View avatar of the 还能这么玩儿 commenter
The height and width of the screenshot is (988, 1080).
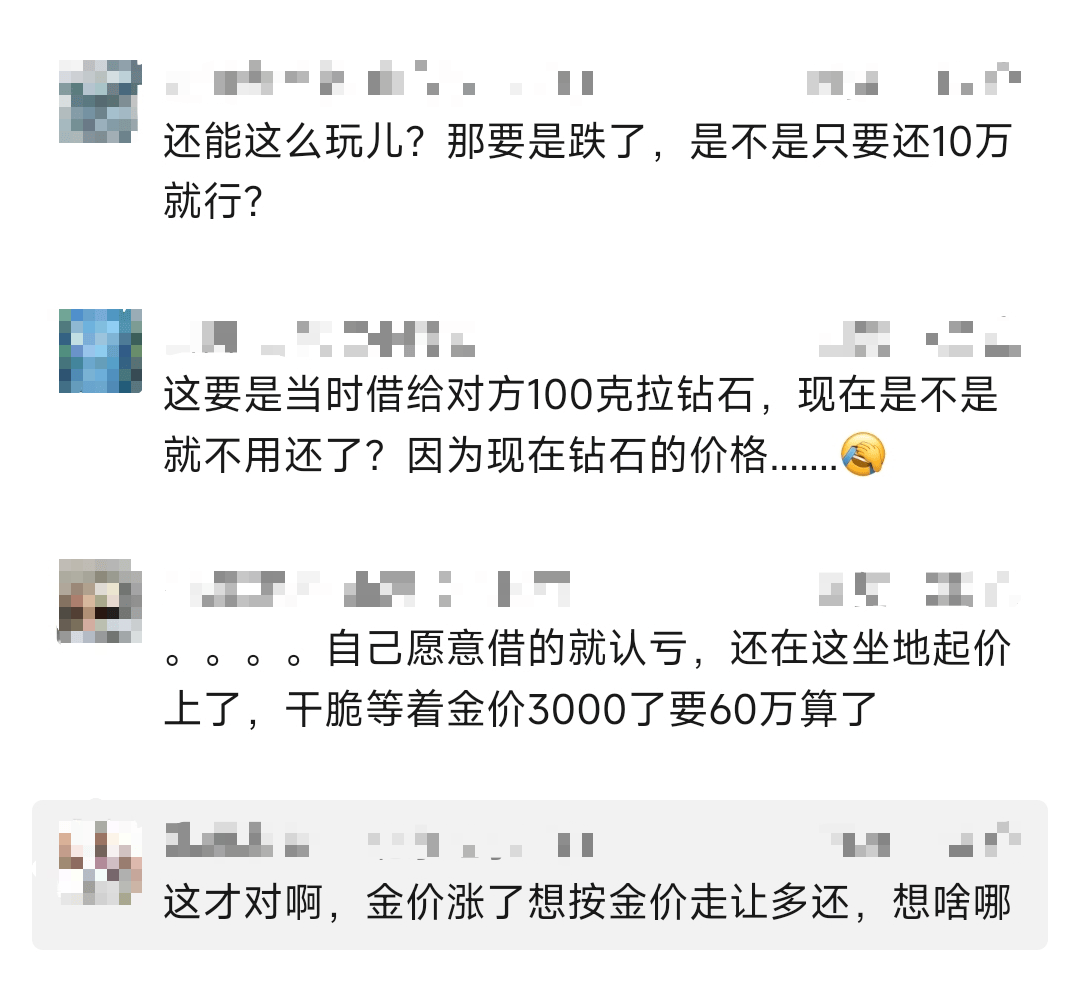[100, 102]
